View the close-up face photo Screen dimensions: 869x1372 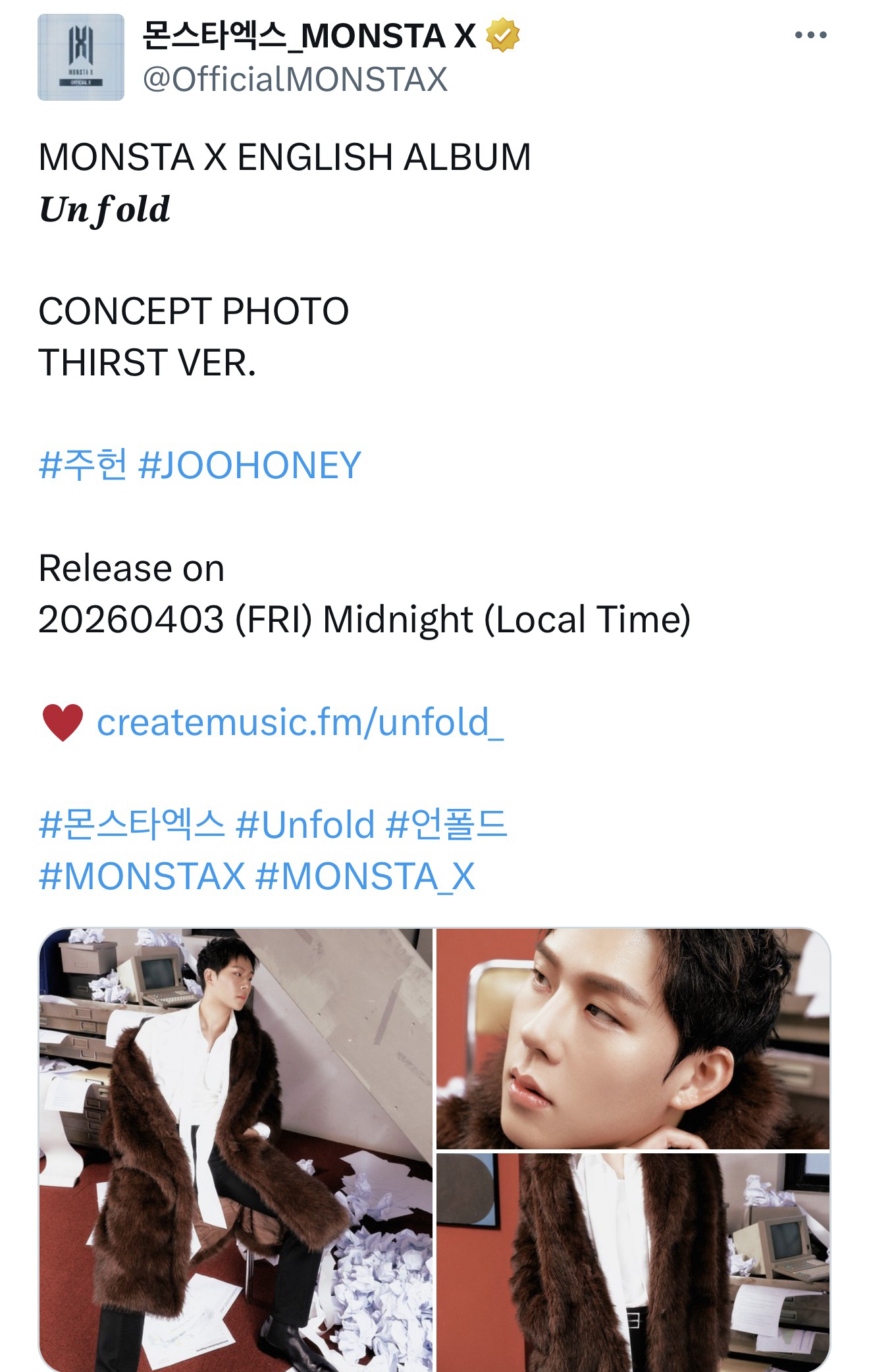pyautogui.click(x=632, y=1039)
